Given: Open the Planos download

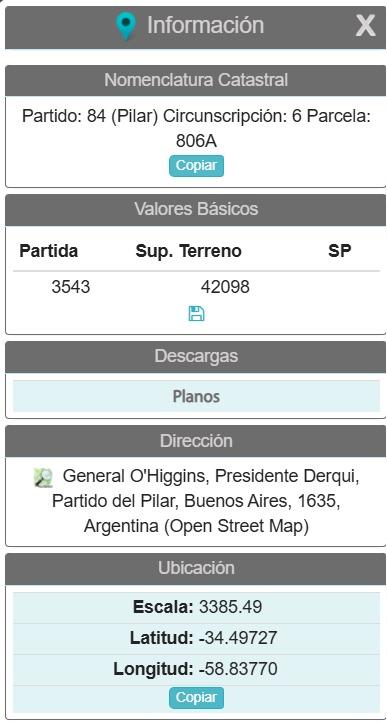Looking at the screenshot, I should [x=196, y=396].
